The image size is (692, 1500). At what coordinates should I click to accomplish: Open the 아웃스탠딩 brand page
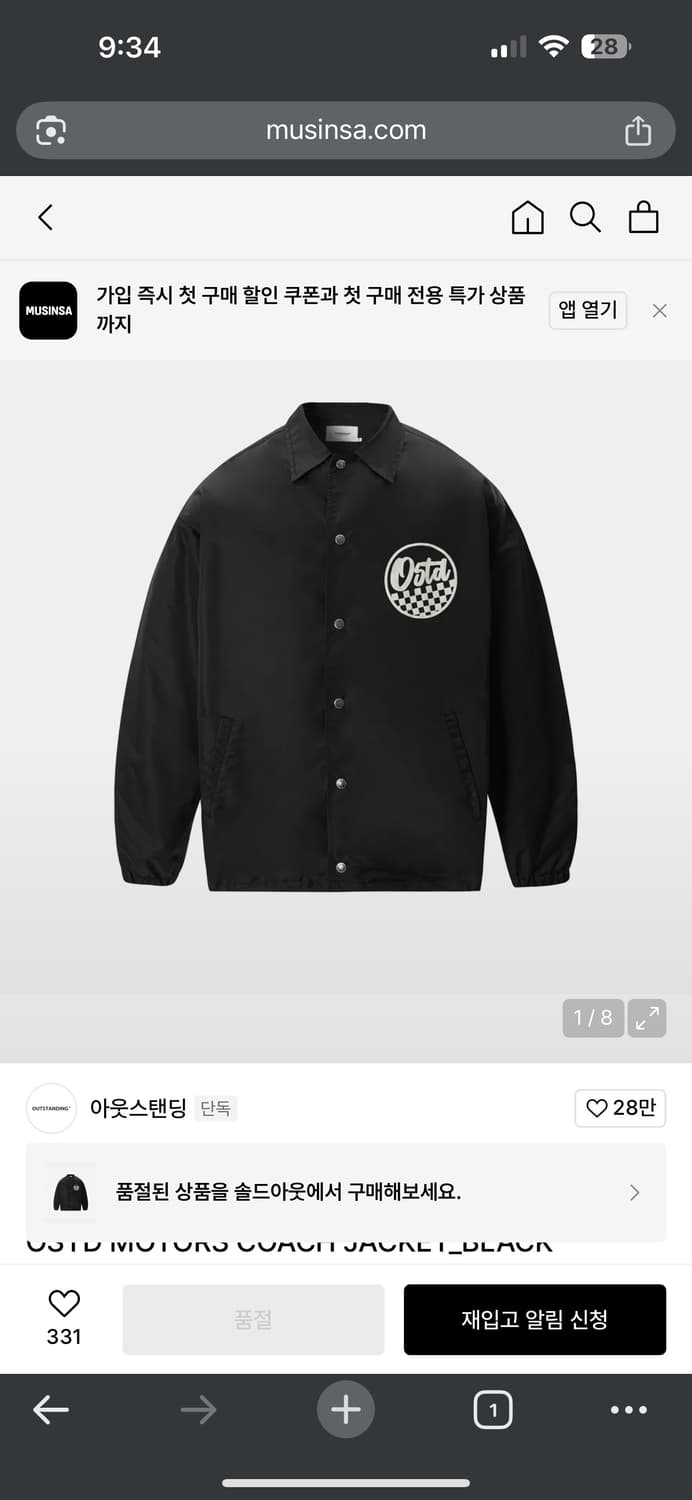138,1108
